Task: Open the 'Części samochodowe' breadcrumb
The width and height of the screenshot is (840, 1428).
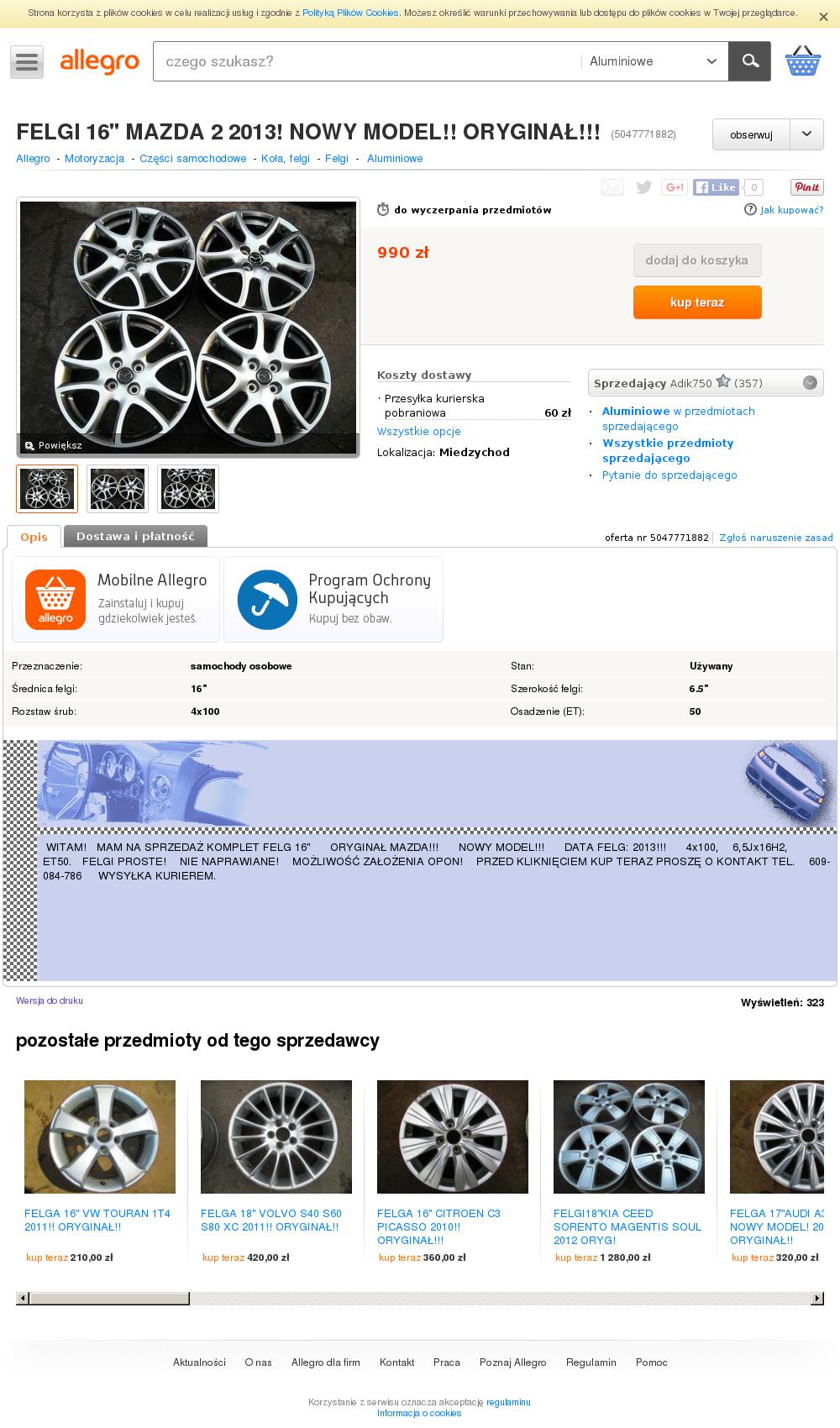Action: pyautogui.click(x=193, y=158)
